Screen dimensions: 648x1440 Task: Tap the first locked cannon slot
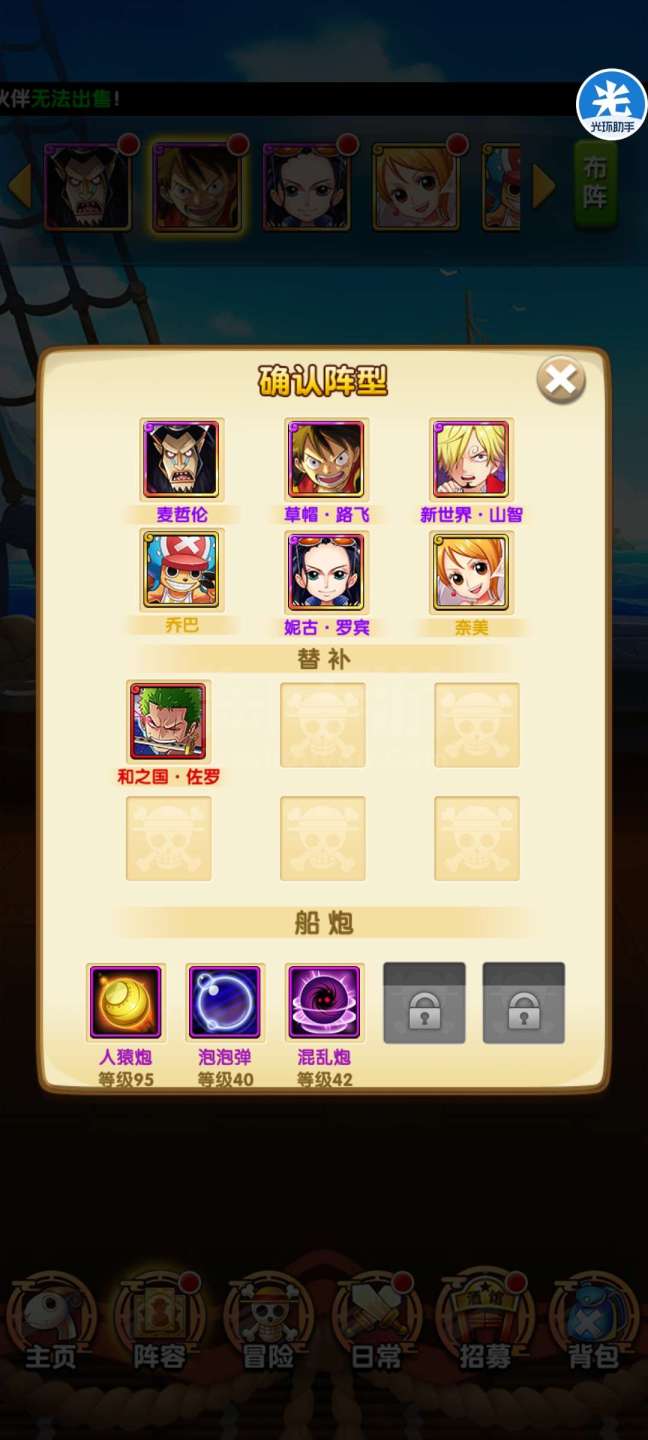click(x=424, y=1003)
